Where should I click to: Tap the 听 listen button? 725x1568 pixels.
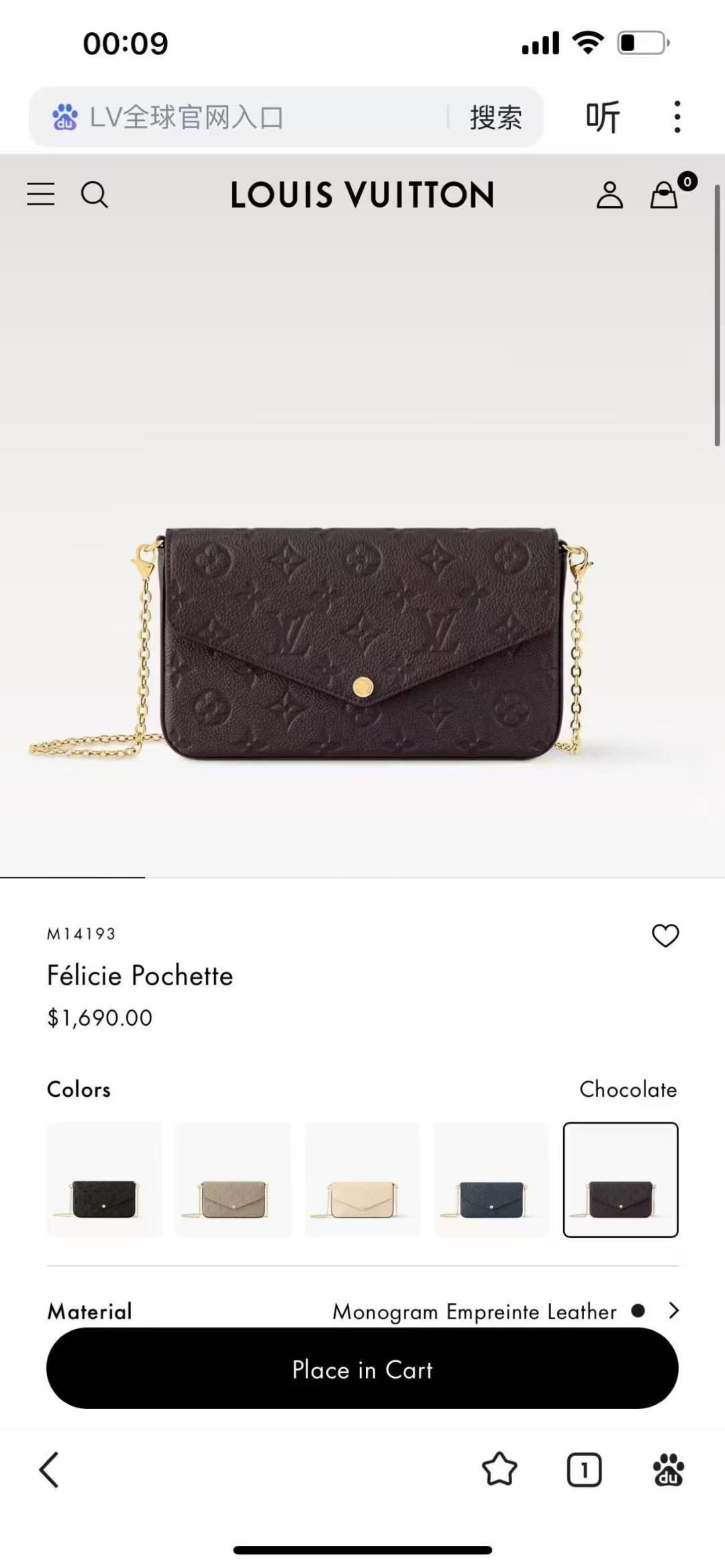(602, 117)
